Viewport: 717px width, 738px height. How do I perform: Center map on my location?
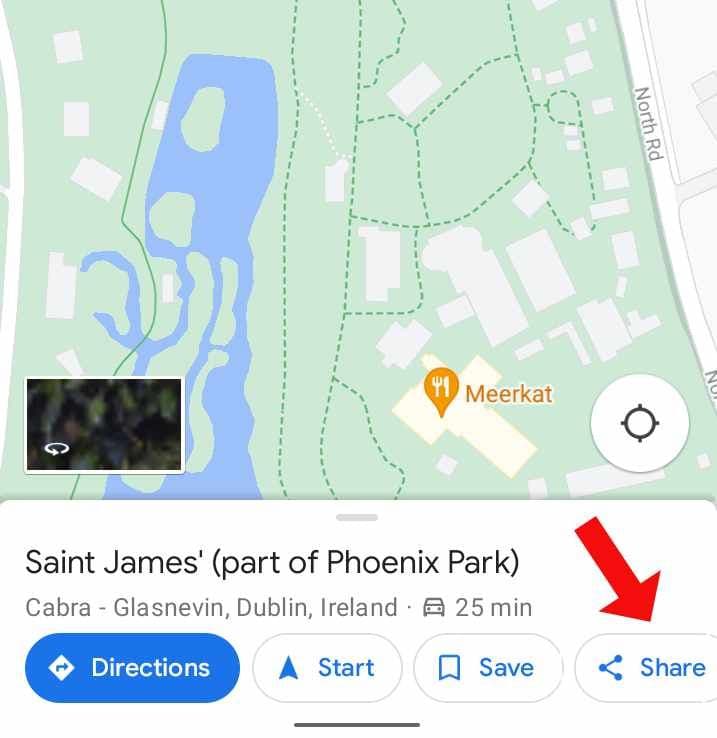pos(639,423)
